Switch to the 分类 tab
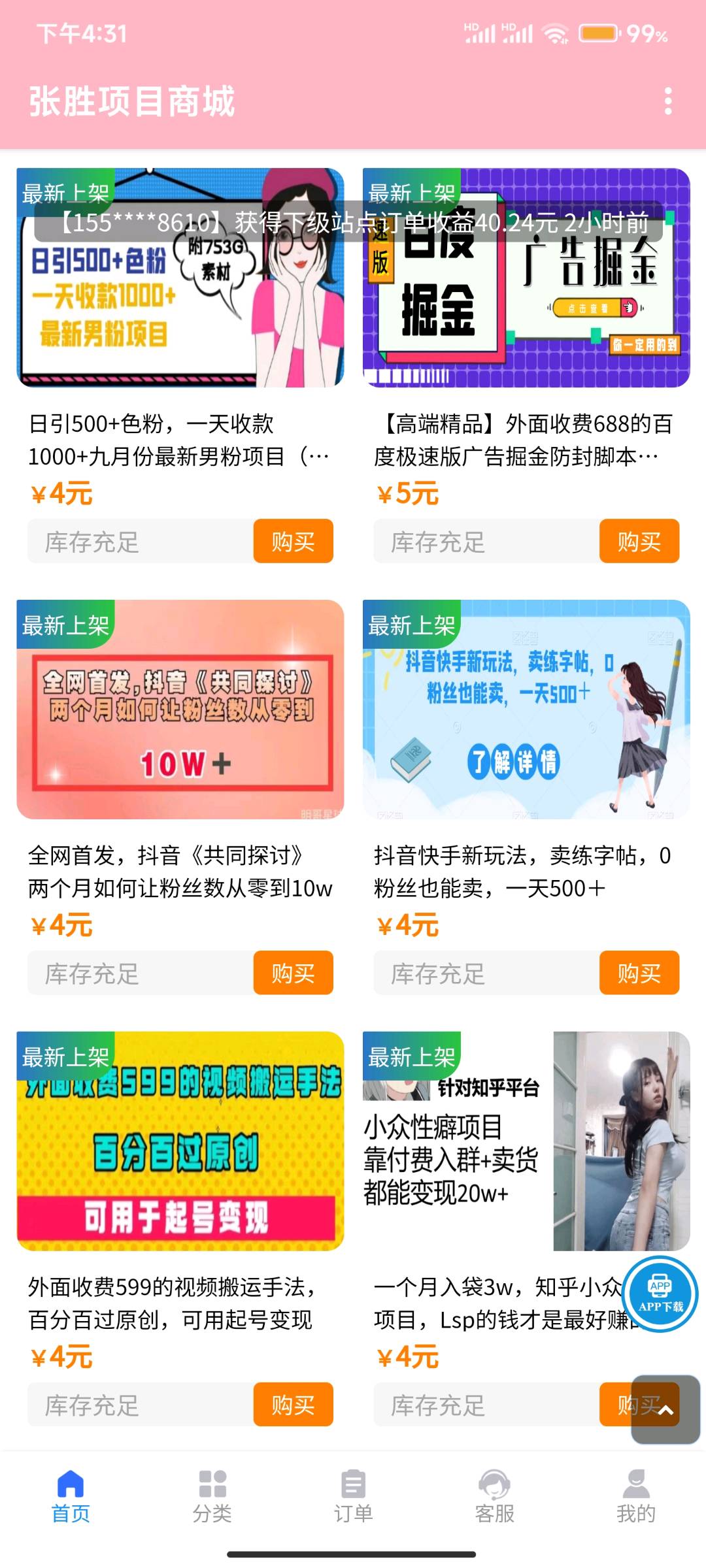Image resolution: width=706 pixels, height=1568 pixels. [212, 1496]
